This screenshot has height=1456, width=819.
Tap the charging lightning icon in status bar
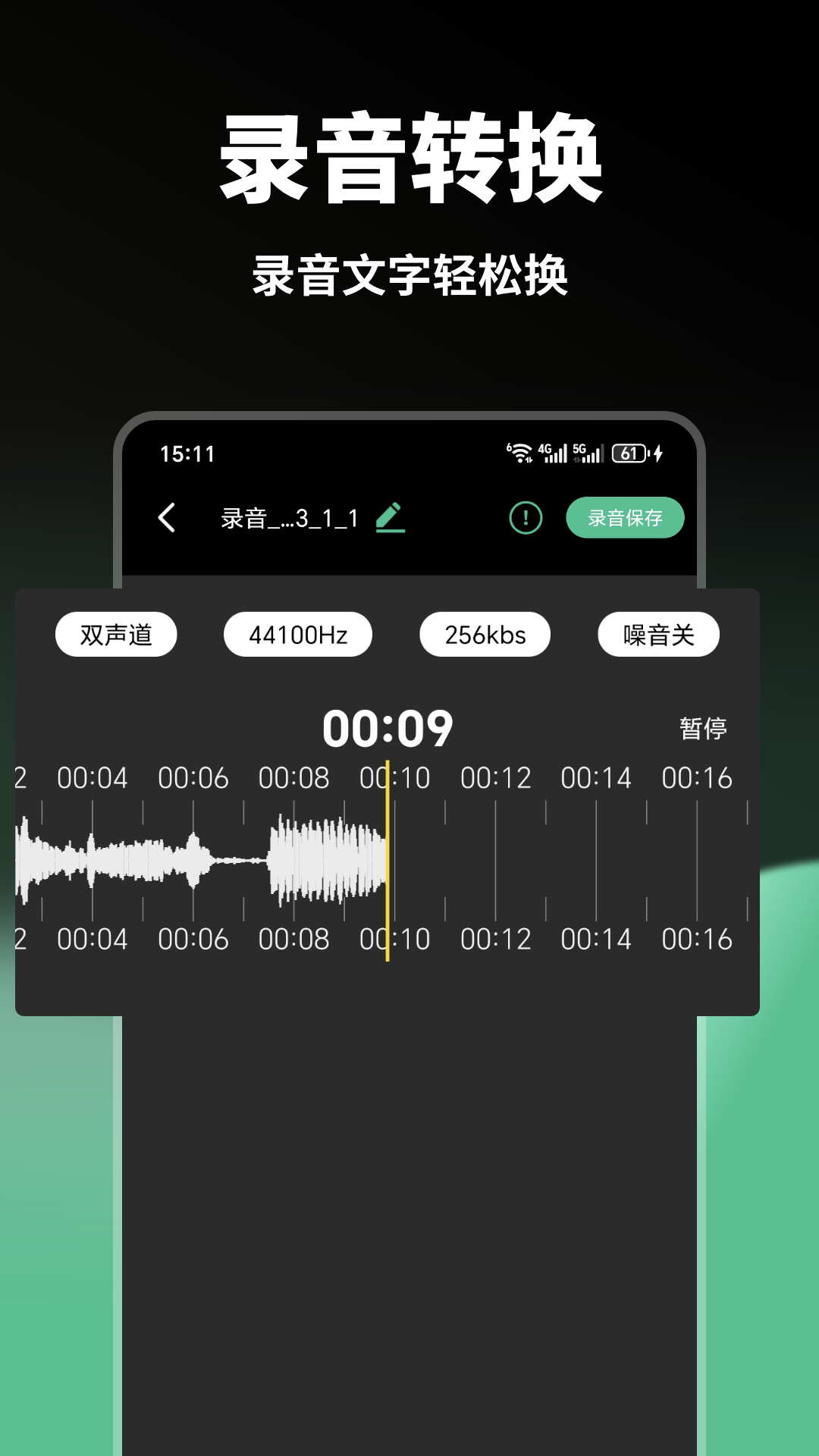pos(658,453)
